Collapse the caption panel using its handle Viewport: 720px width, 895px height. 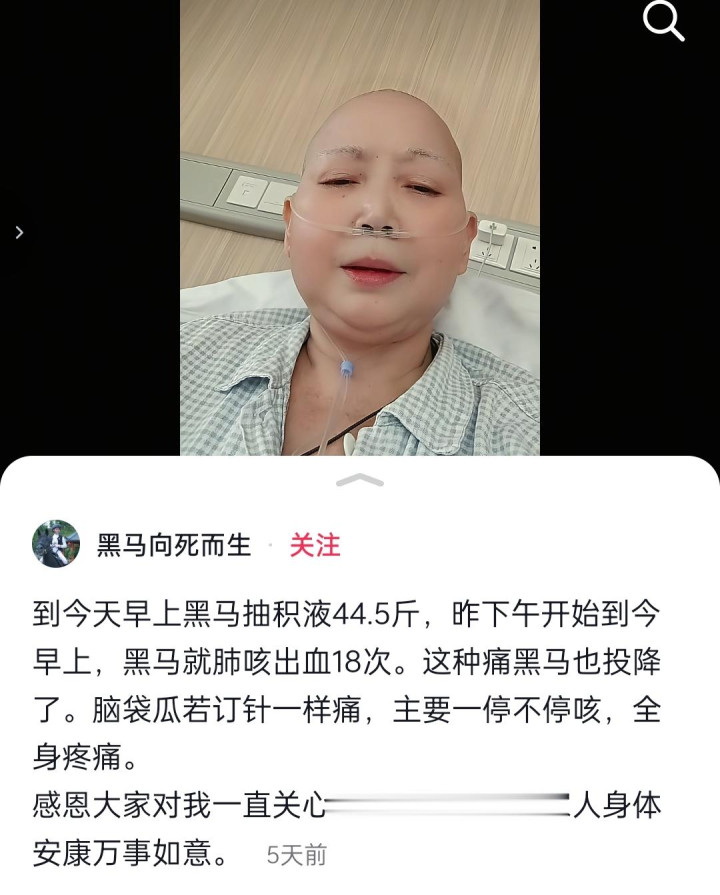(x=359, y=481)
